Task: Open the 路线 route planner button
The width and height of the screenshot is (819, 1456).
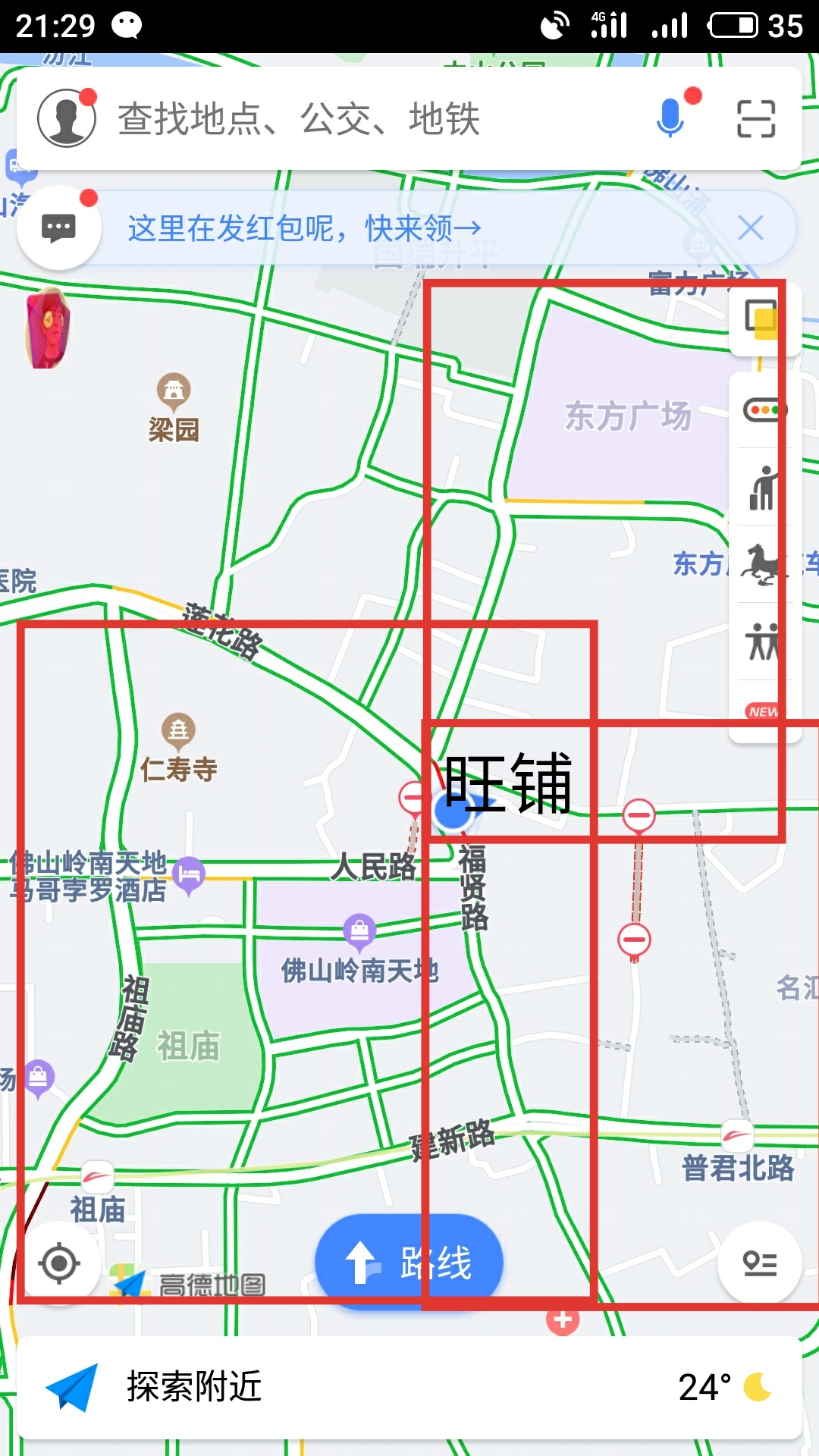Action: point(409,1263)
